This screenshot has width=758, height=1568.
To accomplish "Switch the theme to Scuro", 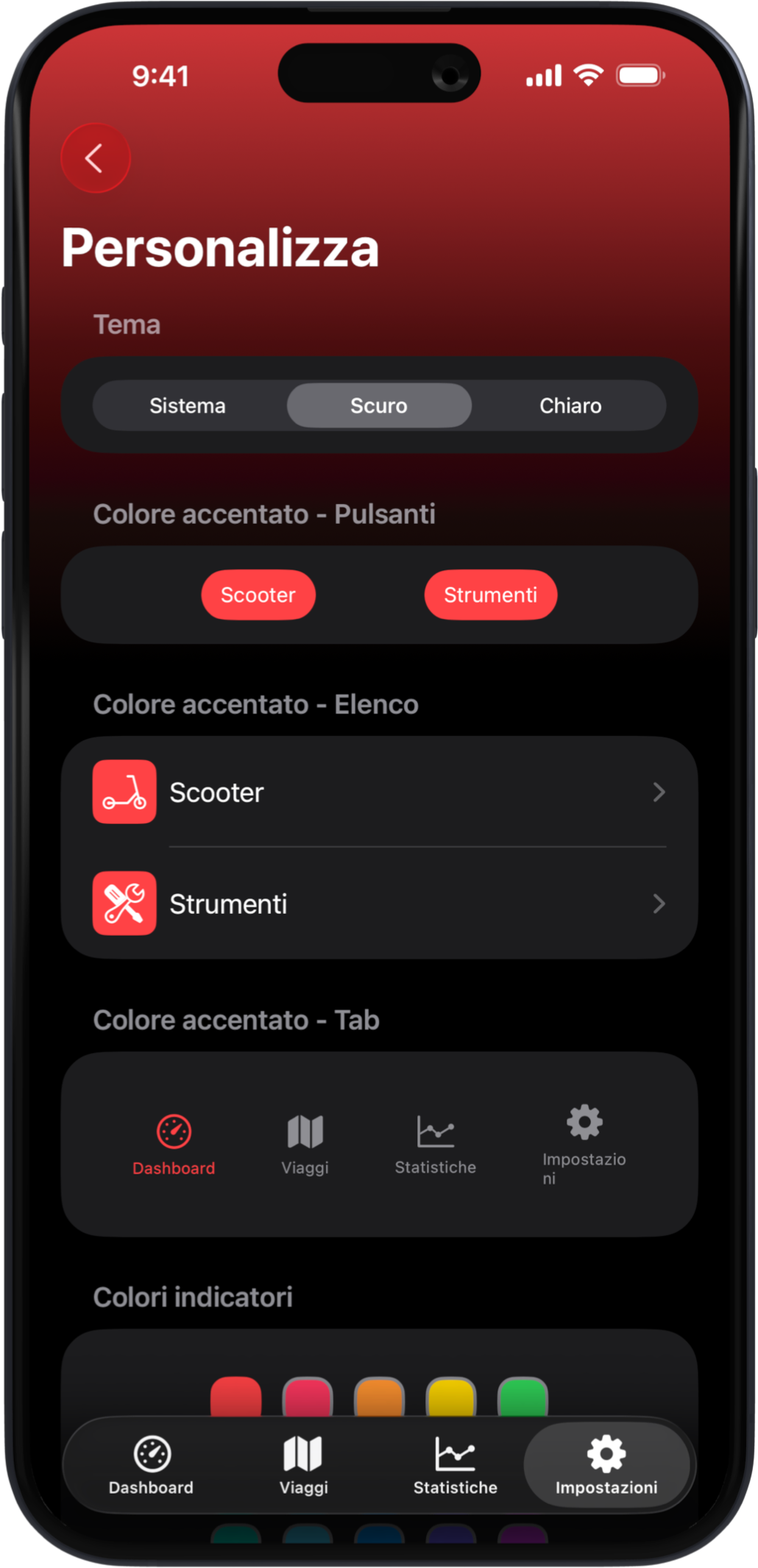I will [x=379, y=405].
